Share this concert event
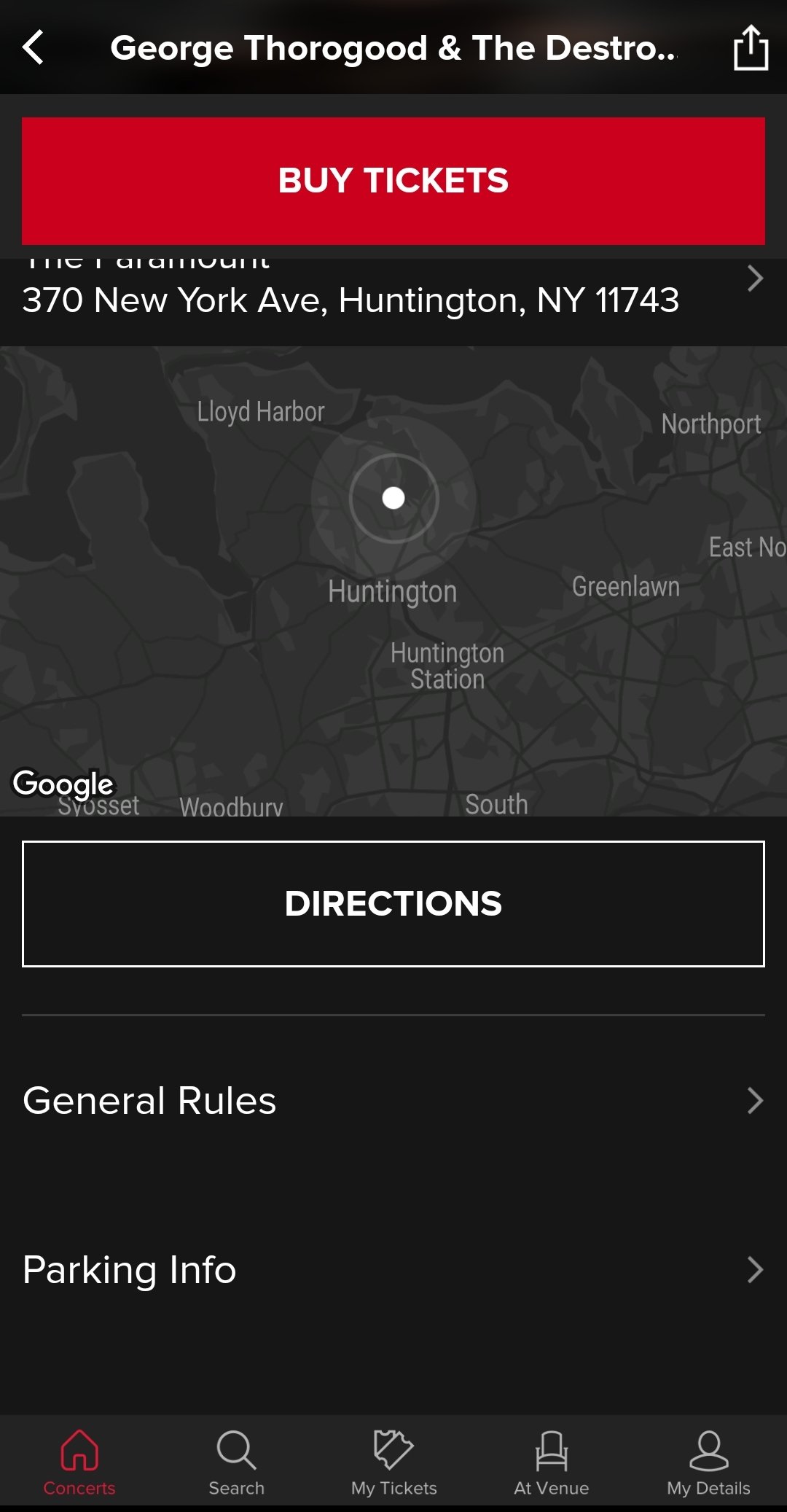 point(751,47)
